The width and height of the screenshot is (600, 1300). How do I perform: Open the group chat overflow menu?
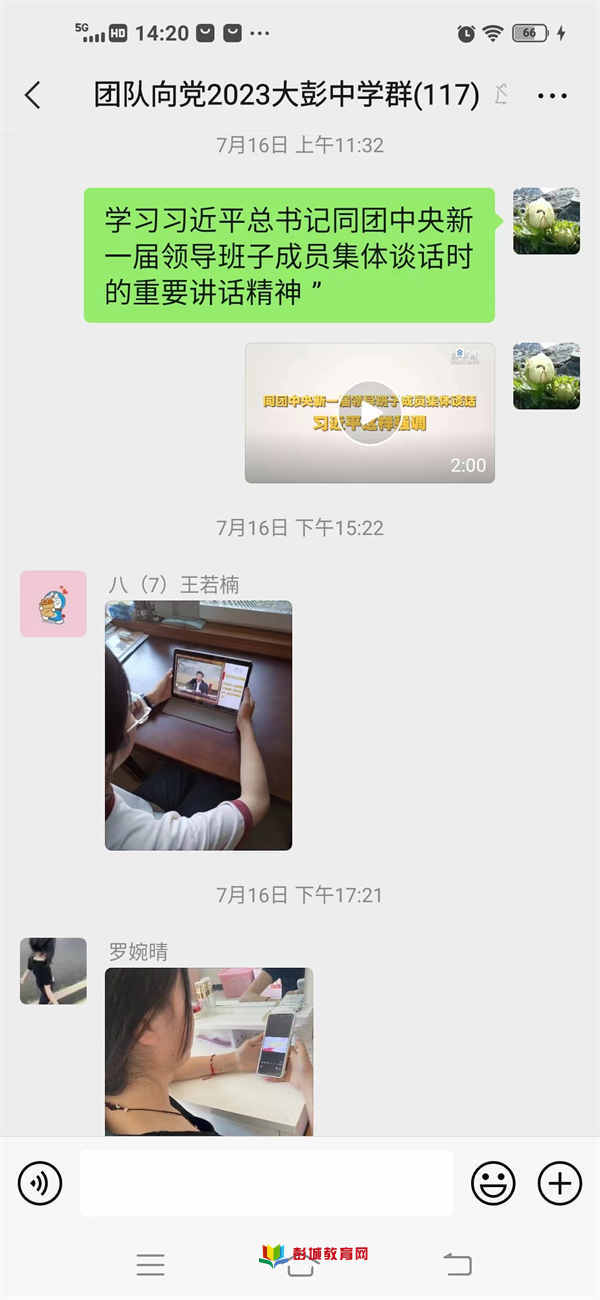pos(552,96)
